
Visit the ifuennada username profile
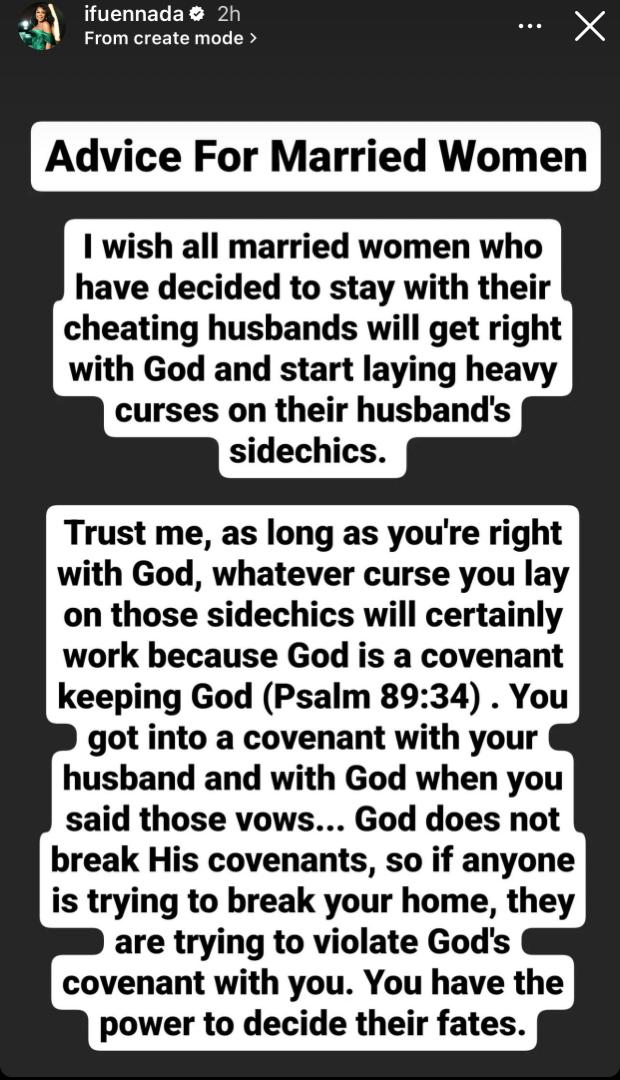[133, 15]
